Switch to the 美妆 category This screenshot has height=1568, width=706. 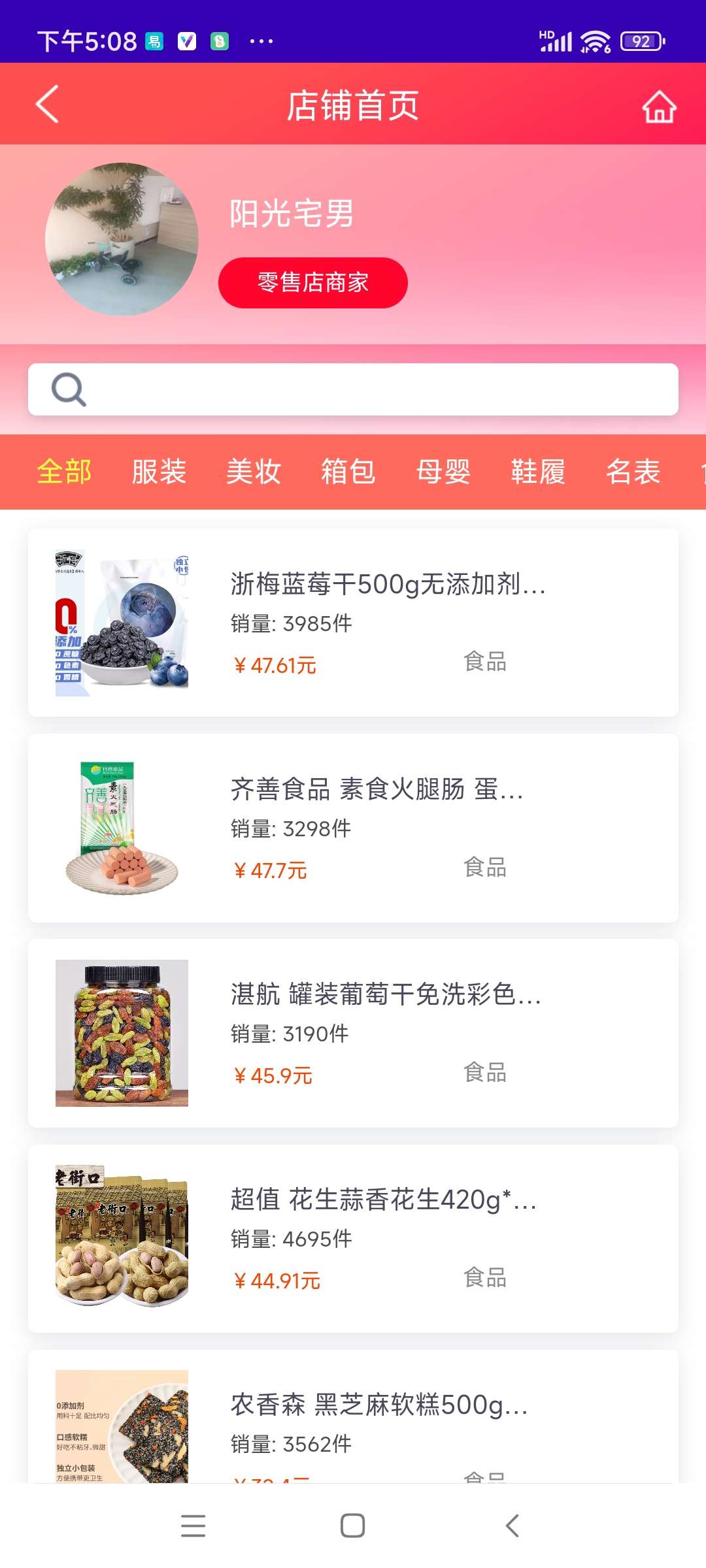254,472
